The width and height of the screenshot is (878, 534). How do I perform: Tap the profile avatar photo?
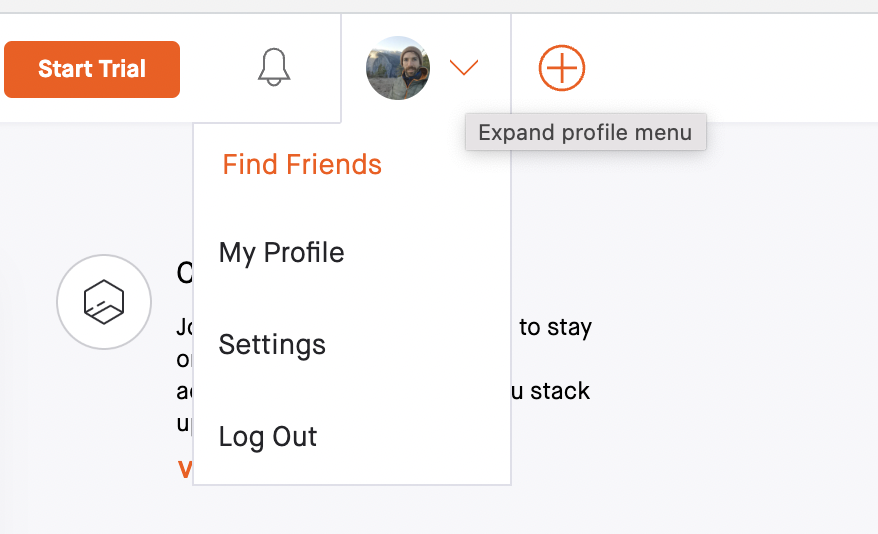pos(398,68)
